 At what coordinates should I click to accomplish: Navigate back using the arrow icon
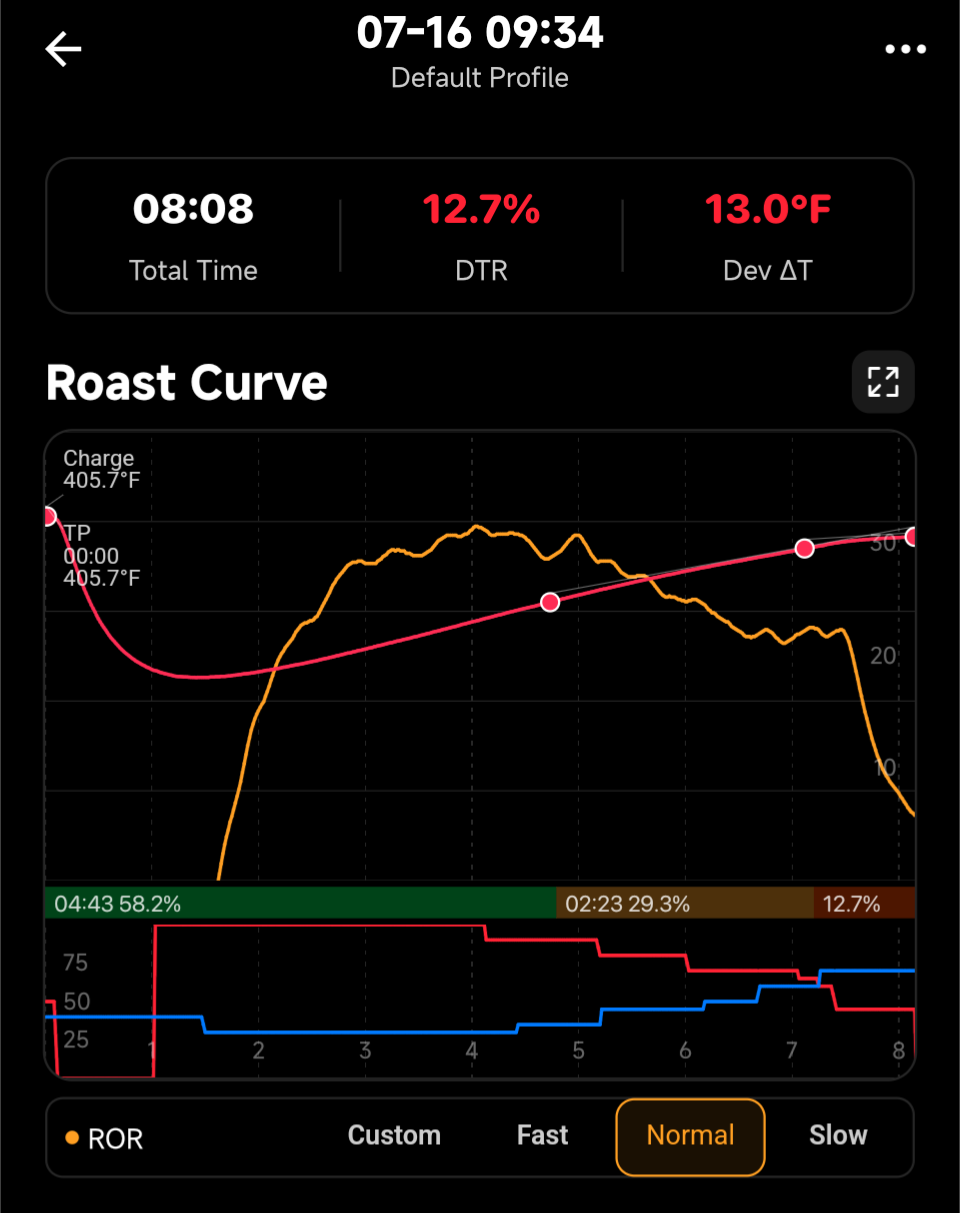(62, 48)
